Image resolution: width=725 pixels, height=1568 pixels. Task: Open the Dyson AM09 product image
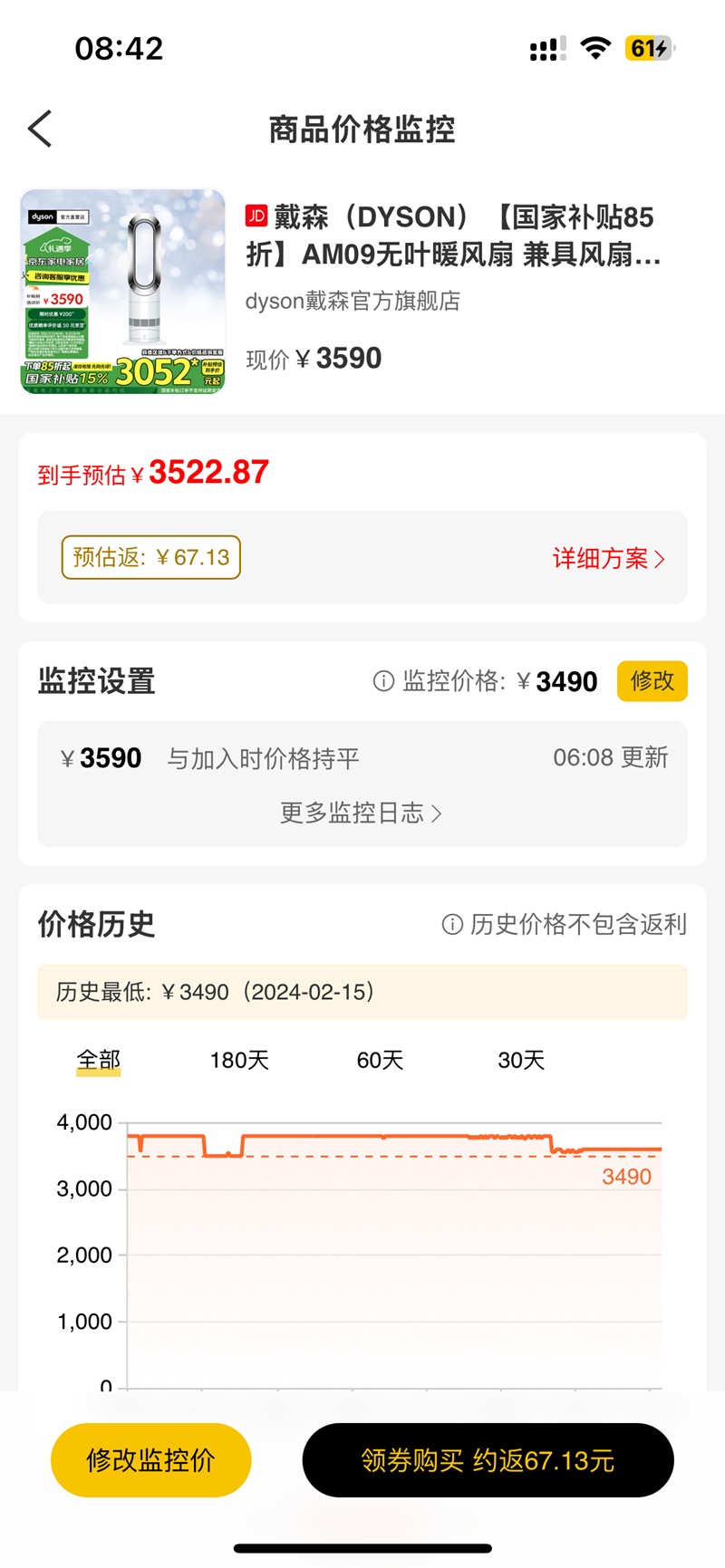[x=122, y=292]
